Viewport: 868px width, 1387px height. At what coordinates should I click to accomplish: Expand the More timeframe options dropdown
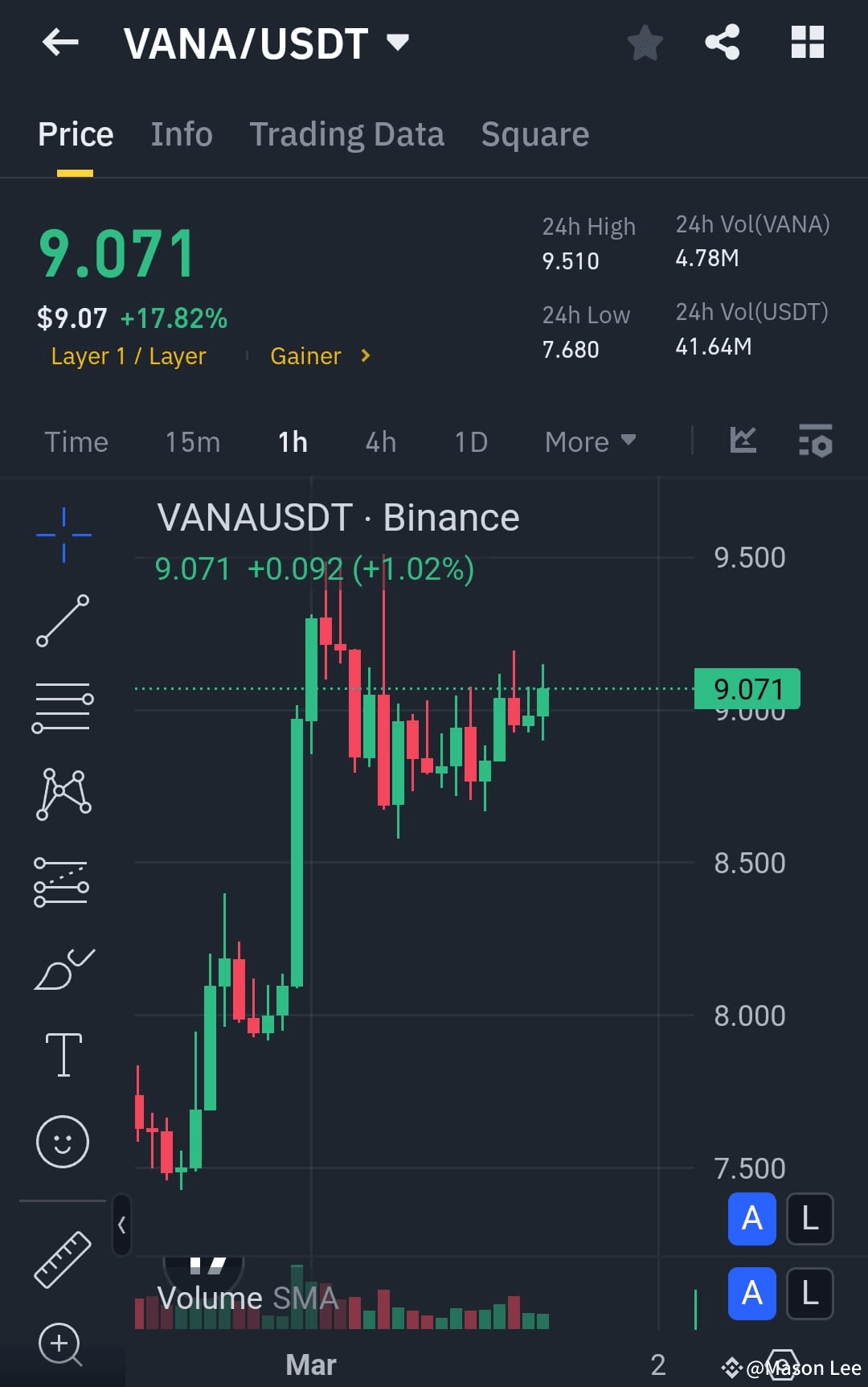(589, 441)
